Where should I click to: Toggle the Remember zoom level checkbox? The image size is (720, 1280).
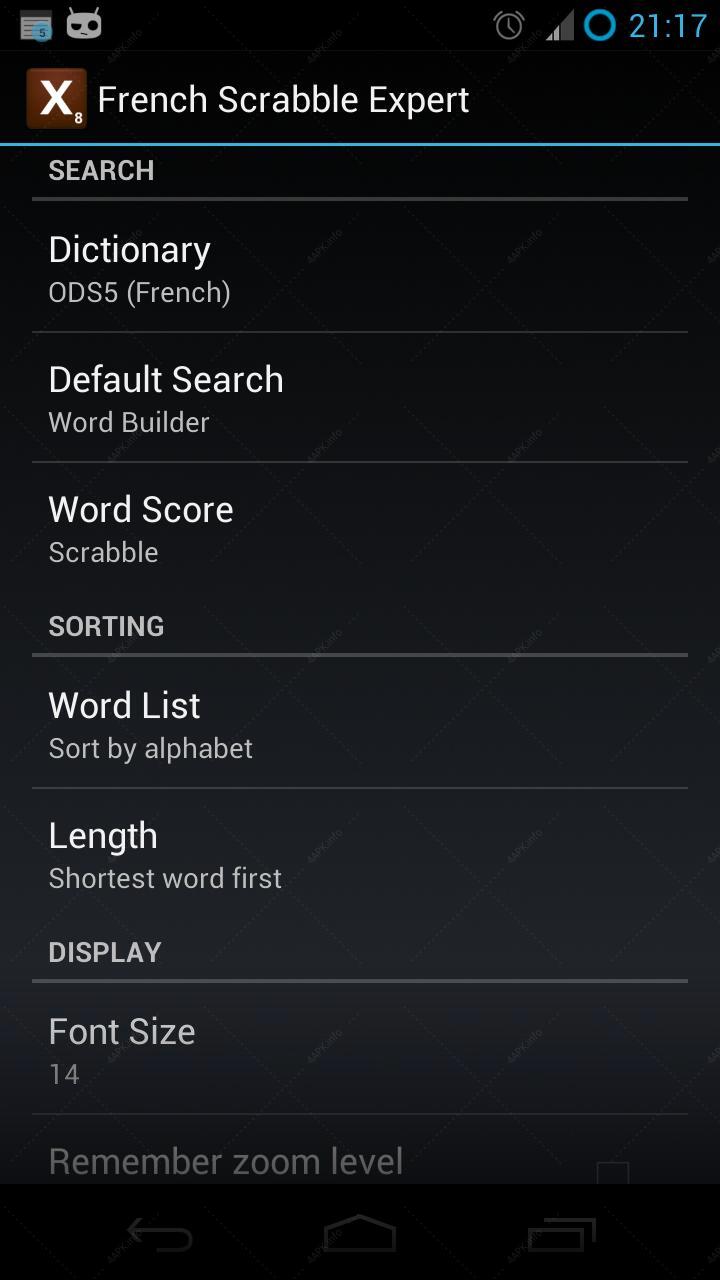[612, 1172]
